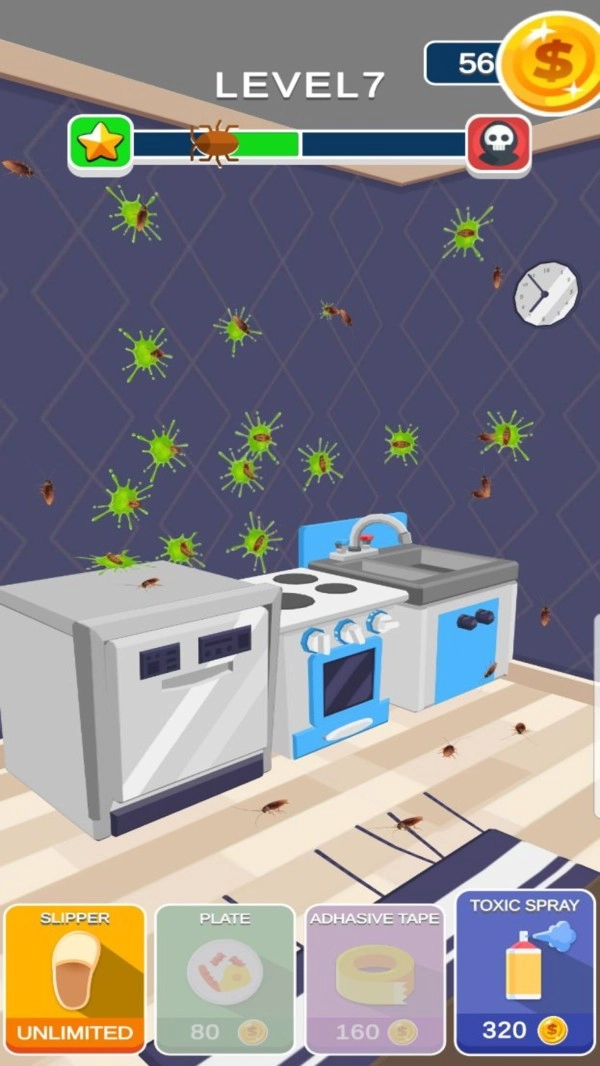This screenshot has height=1066, width=600.
Task: Squash the cockroach on the striped rug
Action: pyautogui.click(x=408, y=823)
